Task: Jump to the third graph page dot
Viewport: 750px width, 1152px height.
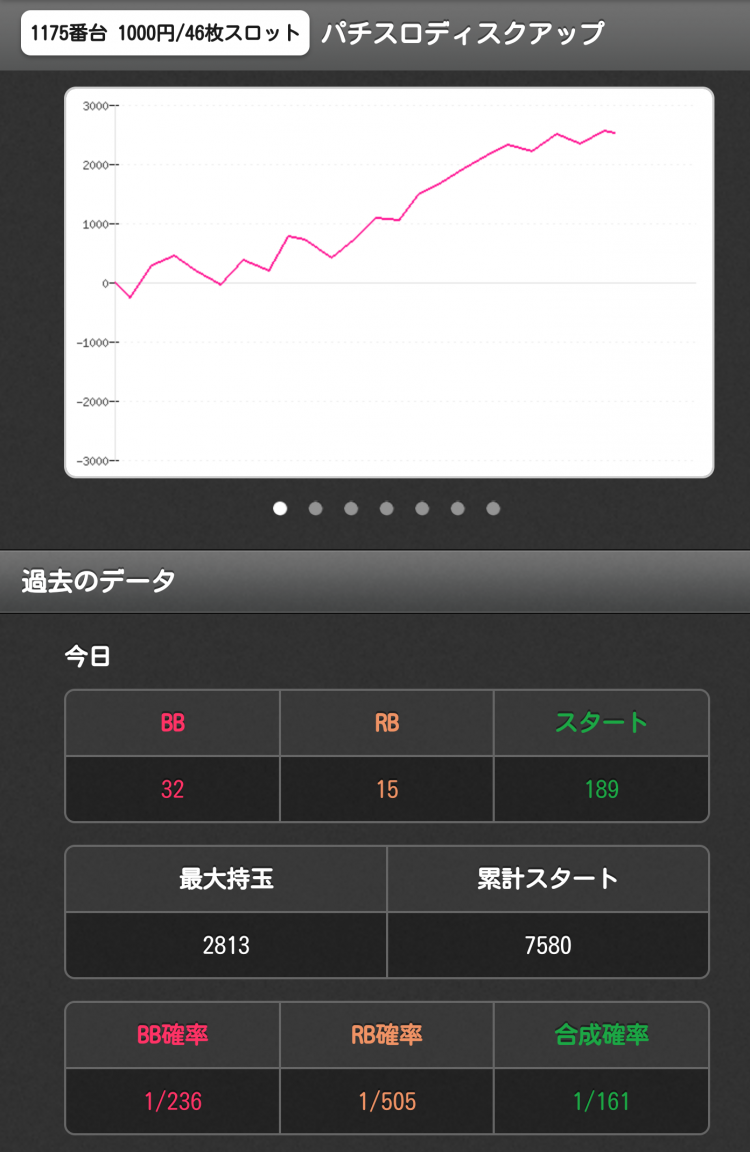Action: pyautogui.click(x=351, y=508)
